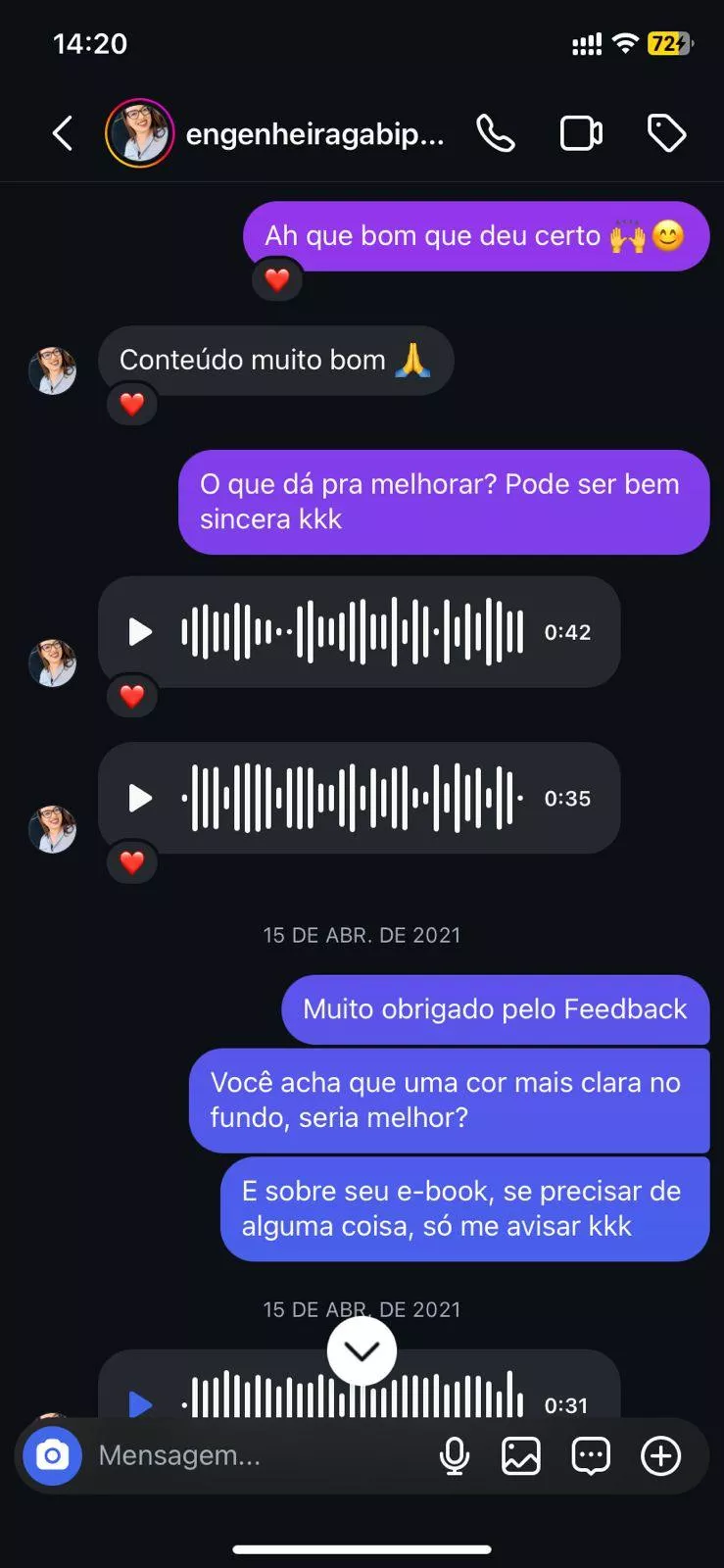The height and width of the screenshot is (1568, 724).
Task: View heart reaction on 0:42 voice message
Action: tap(132, 696)
